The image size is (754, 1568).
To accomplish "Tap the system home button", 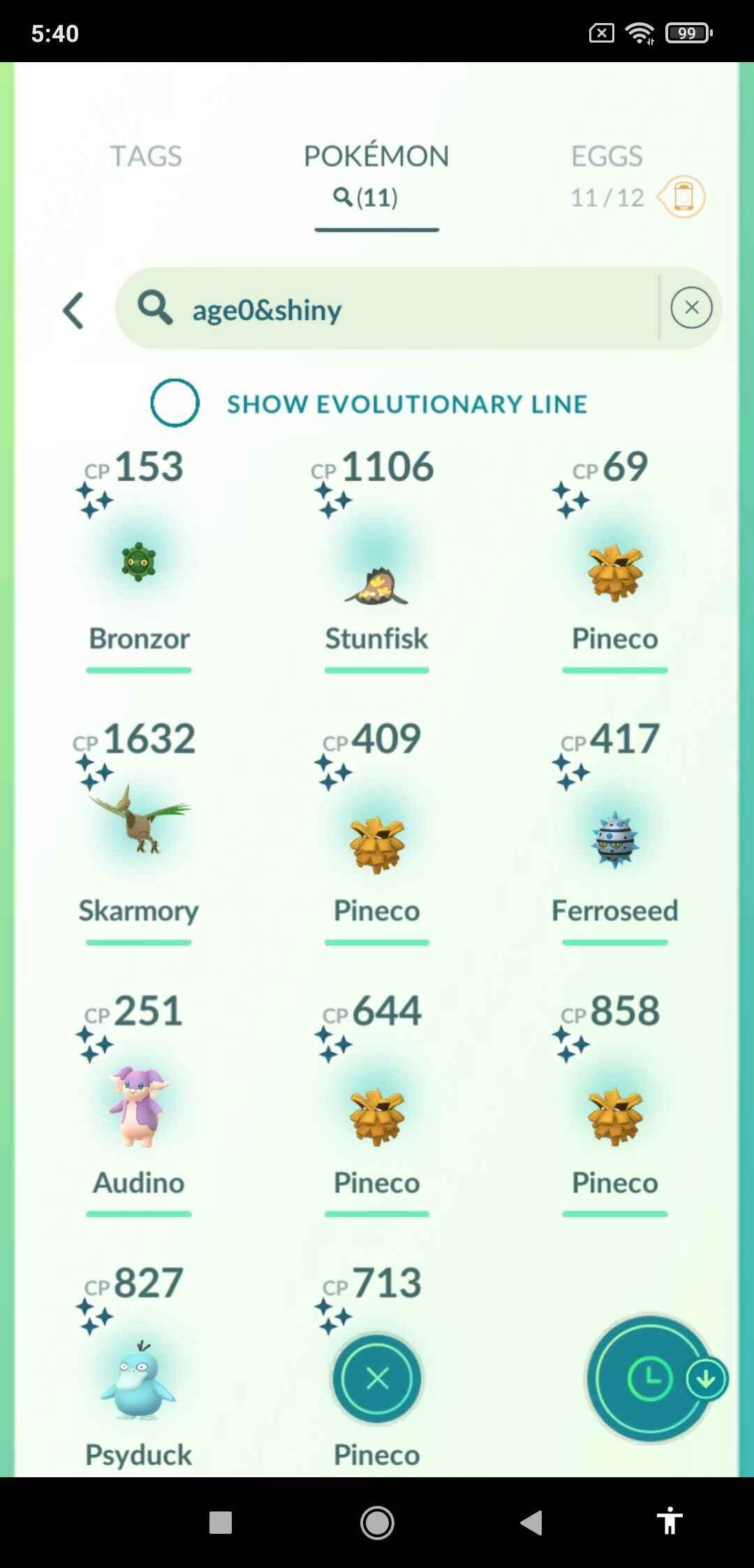I will [377, 1523].
